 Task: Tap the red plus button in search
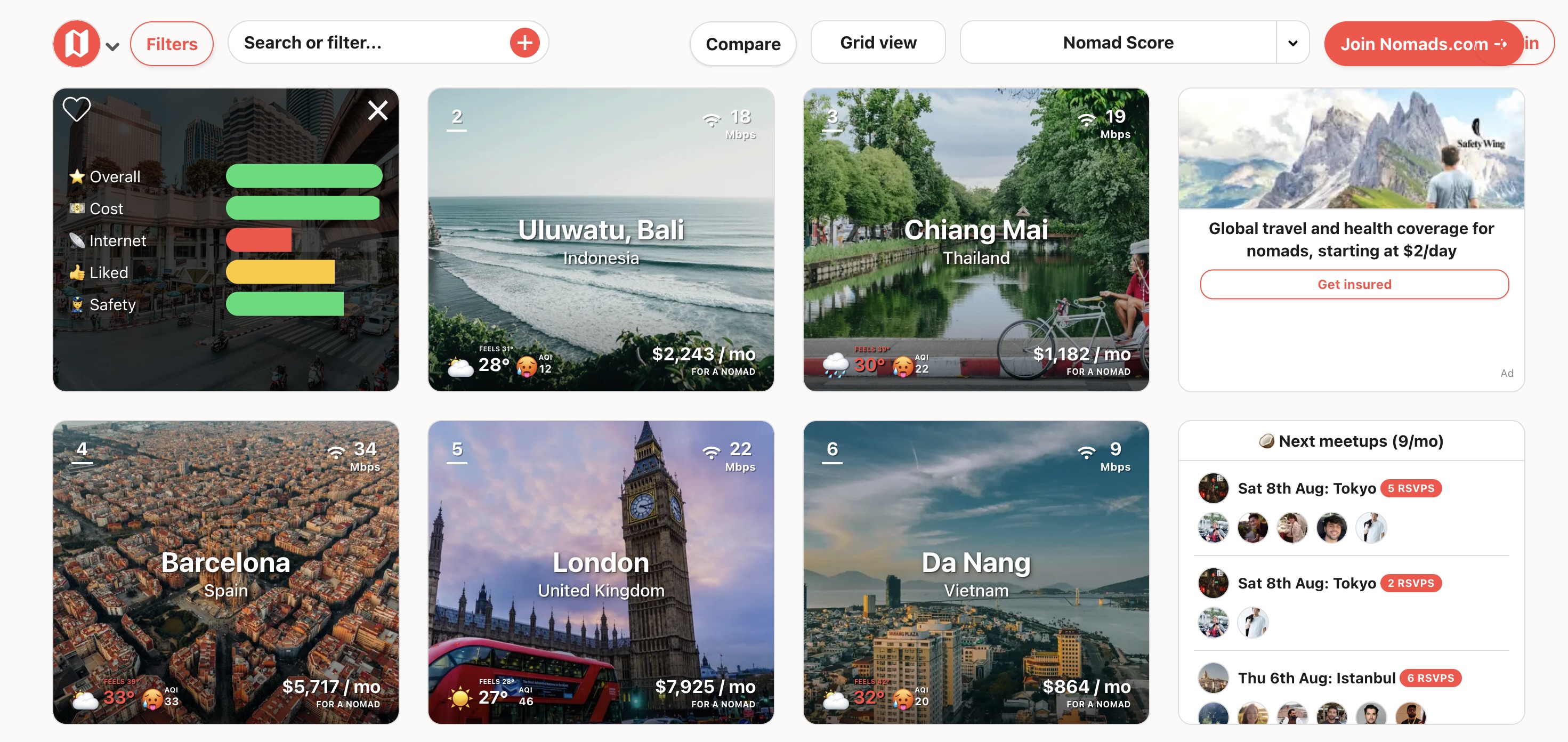[524, 43]
